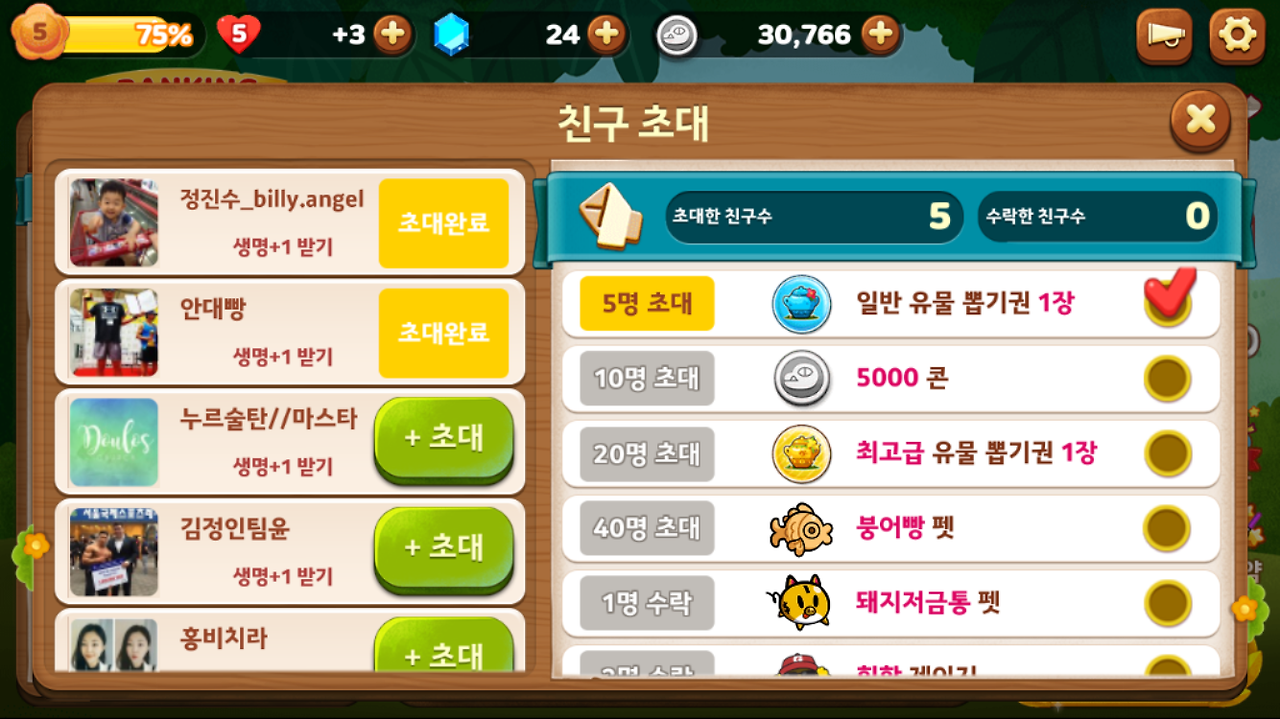
Task: Tap 초대완료 button for 정진수_billy.angel
Action: point(444,224)
